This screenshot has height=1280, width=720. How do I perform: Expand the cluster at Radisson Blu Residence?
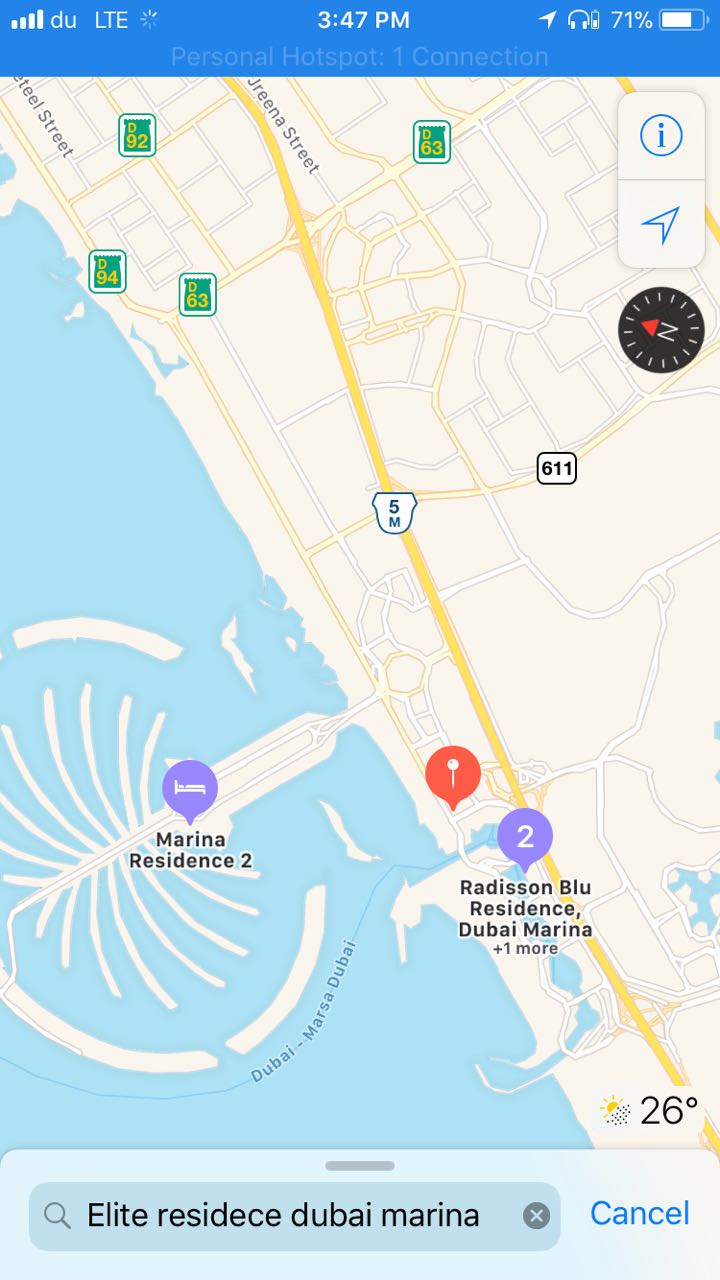point(525,836)
